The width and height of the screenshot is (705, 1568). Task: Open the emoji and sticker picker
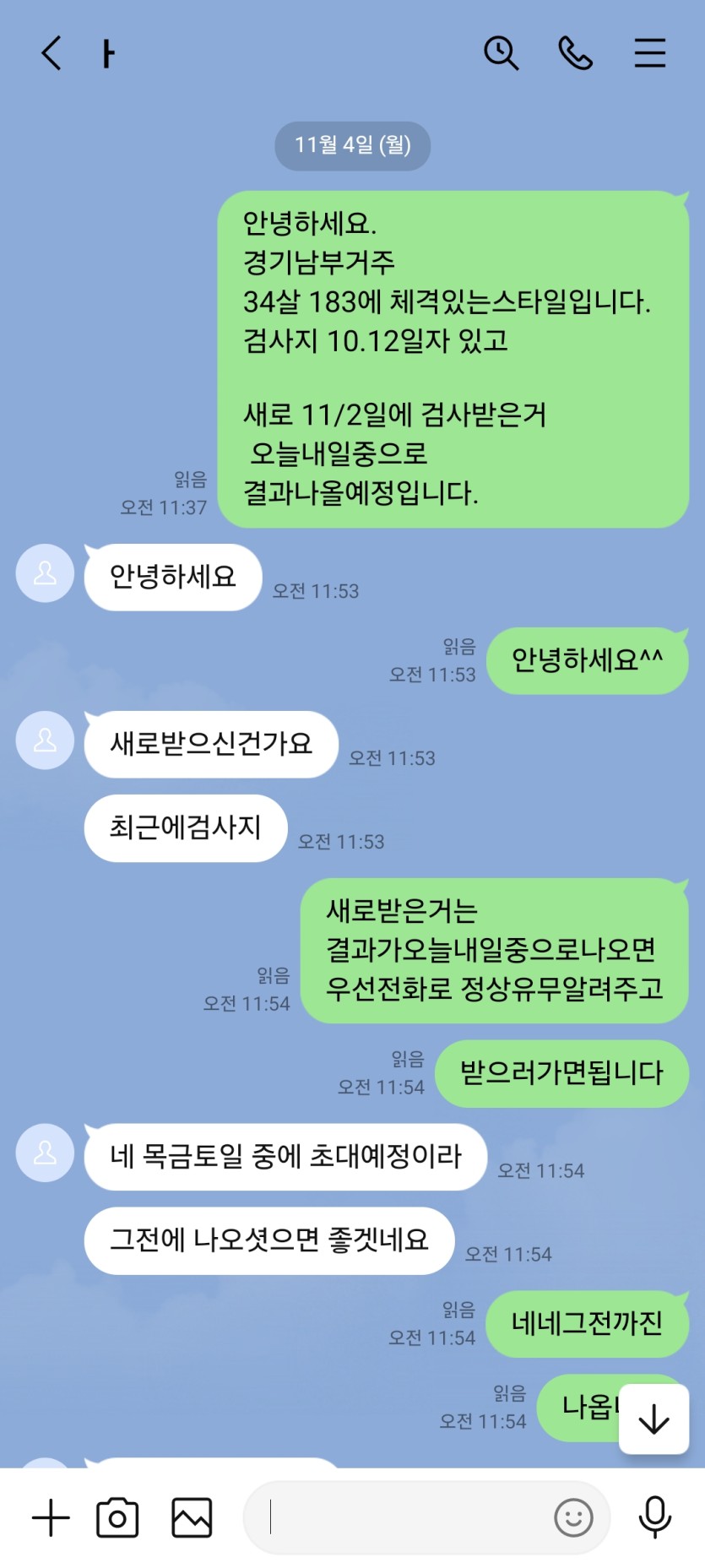573,1517
